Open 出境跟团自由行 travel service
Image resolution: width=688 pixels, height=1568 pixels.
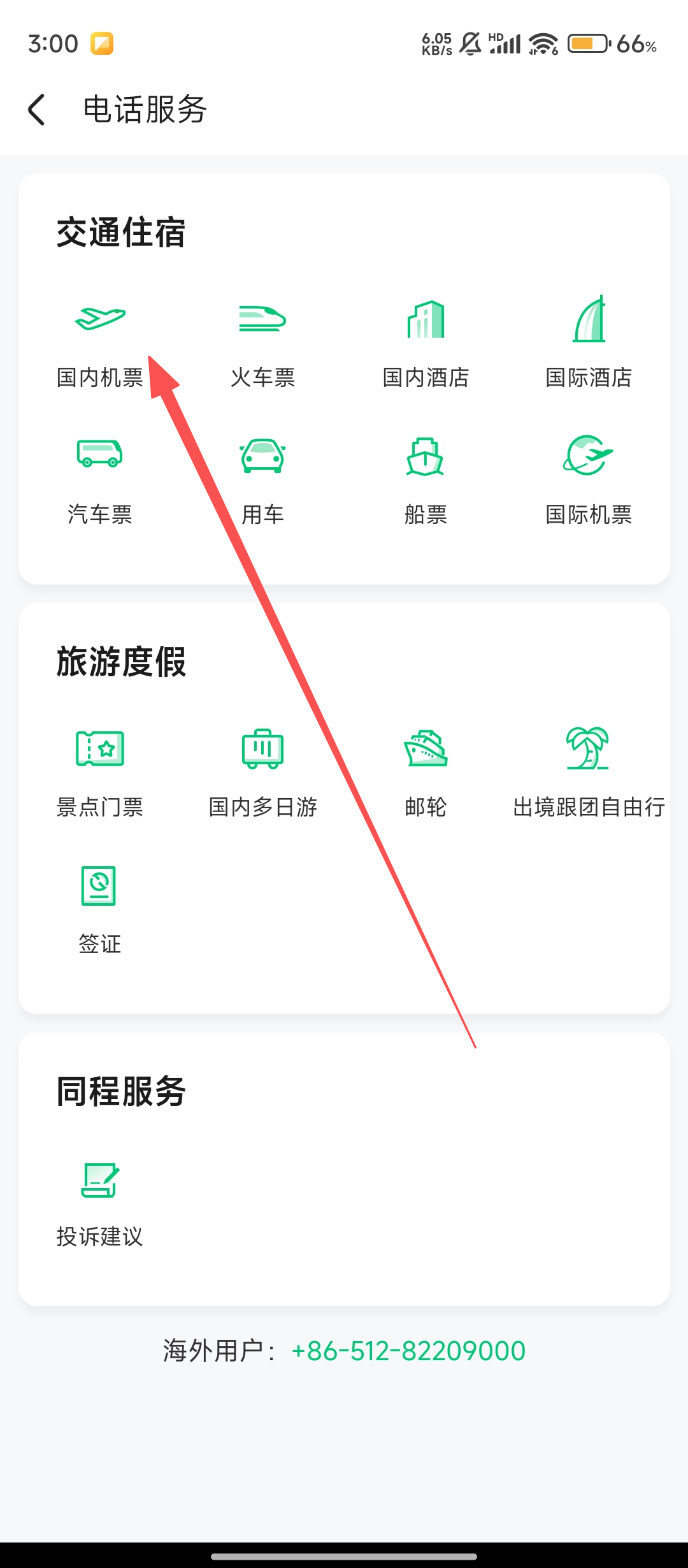tap(589, 773)
